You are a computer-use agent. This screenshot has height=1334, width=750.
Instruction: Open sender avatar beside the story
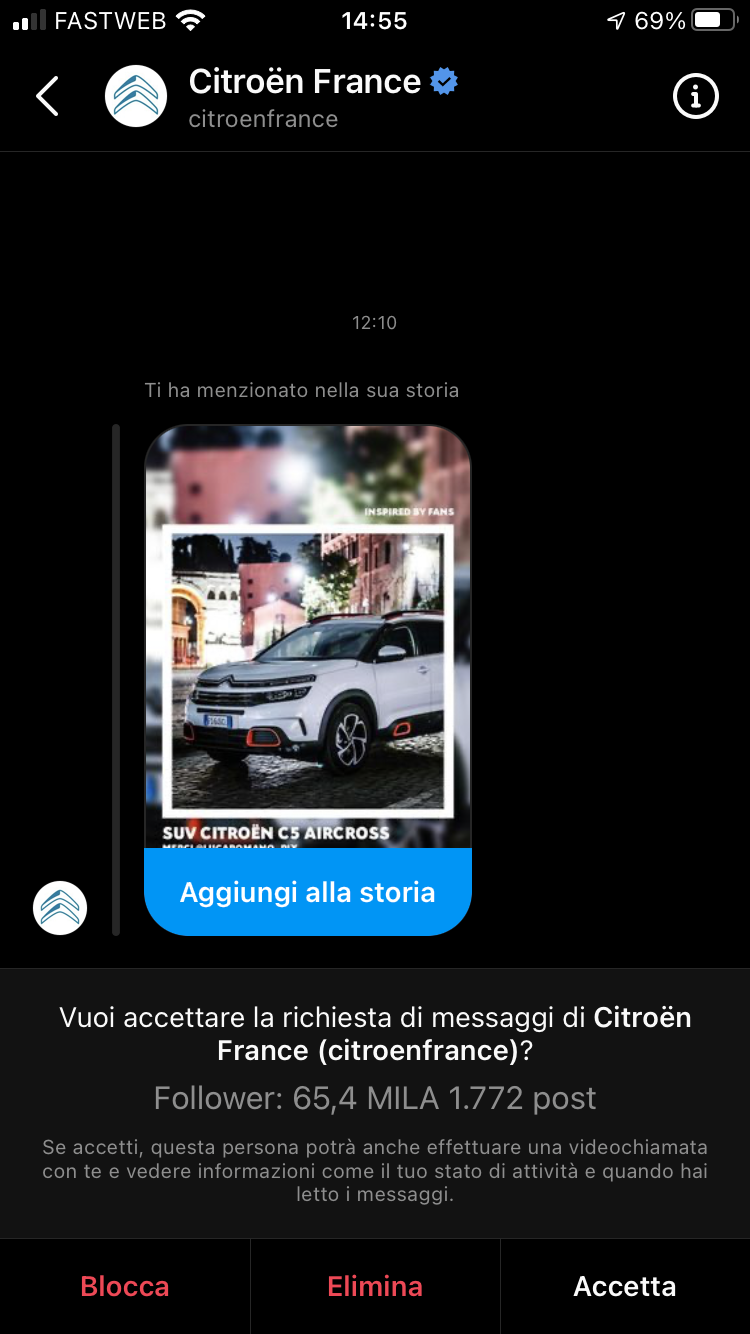click(x=60, y=908)
